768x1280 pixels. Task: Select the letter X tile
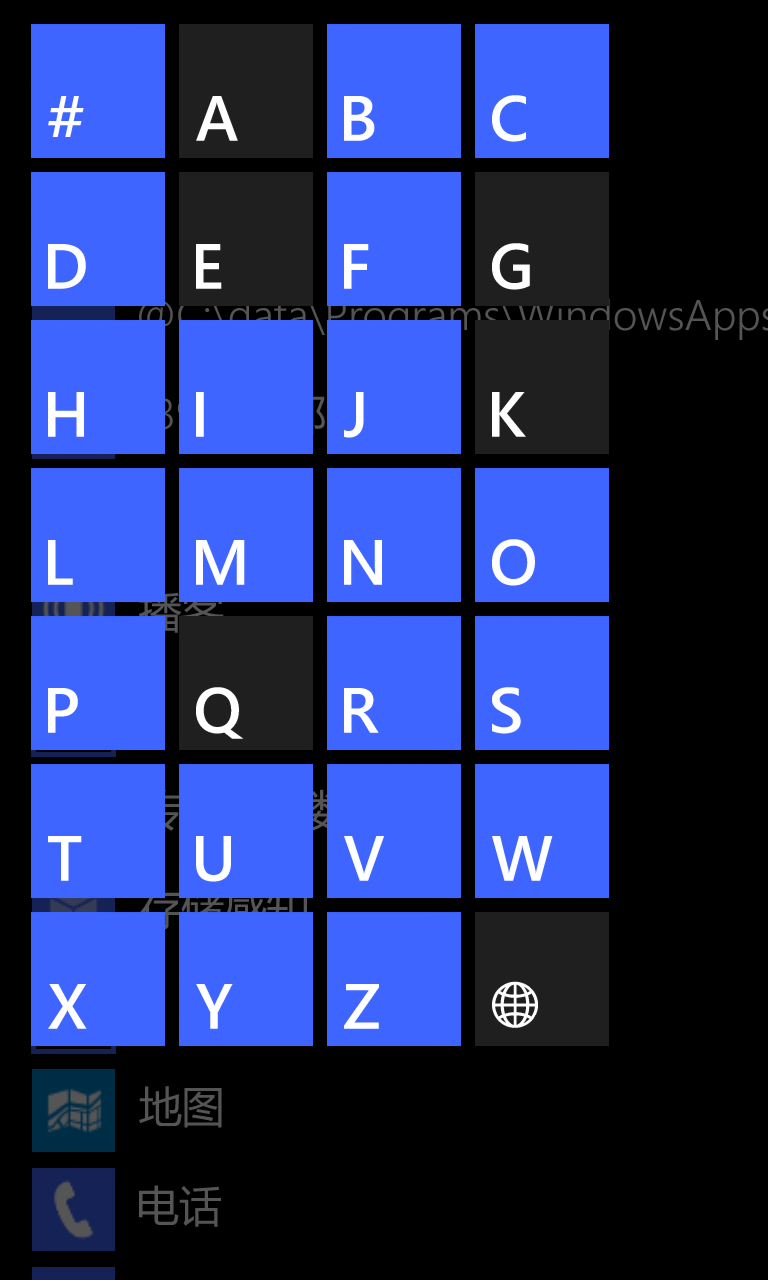(98, 979)
